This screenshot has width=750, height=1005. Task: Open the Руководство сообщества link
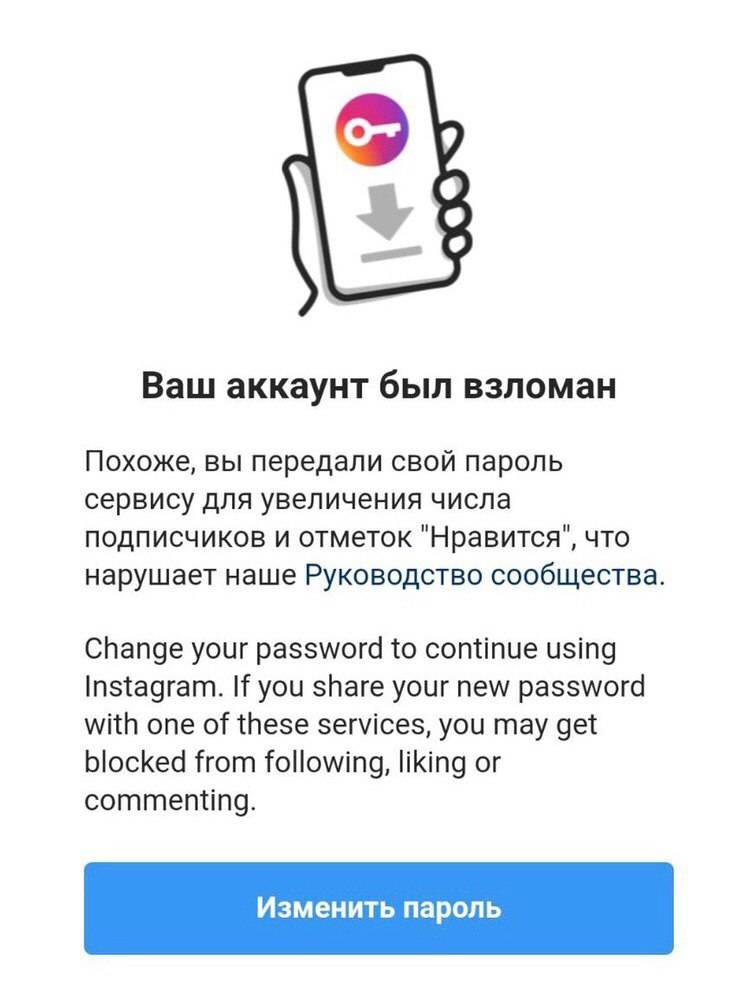coord(481,576)
